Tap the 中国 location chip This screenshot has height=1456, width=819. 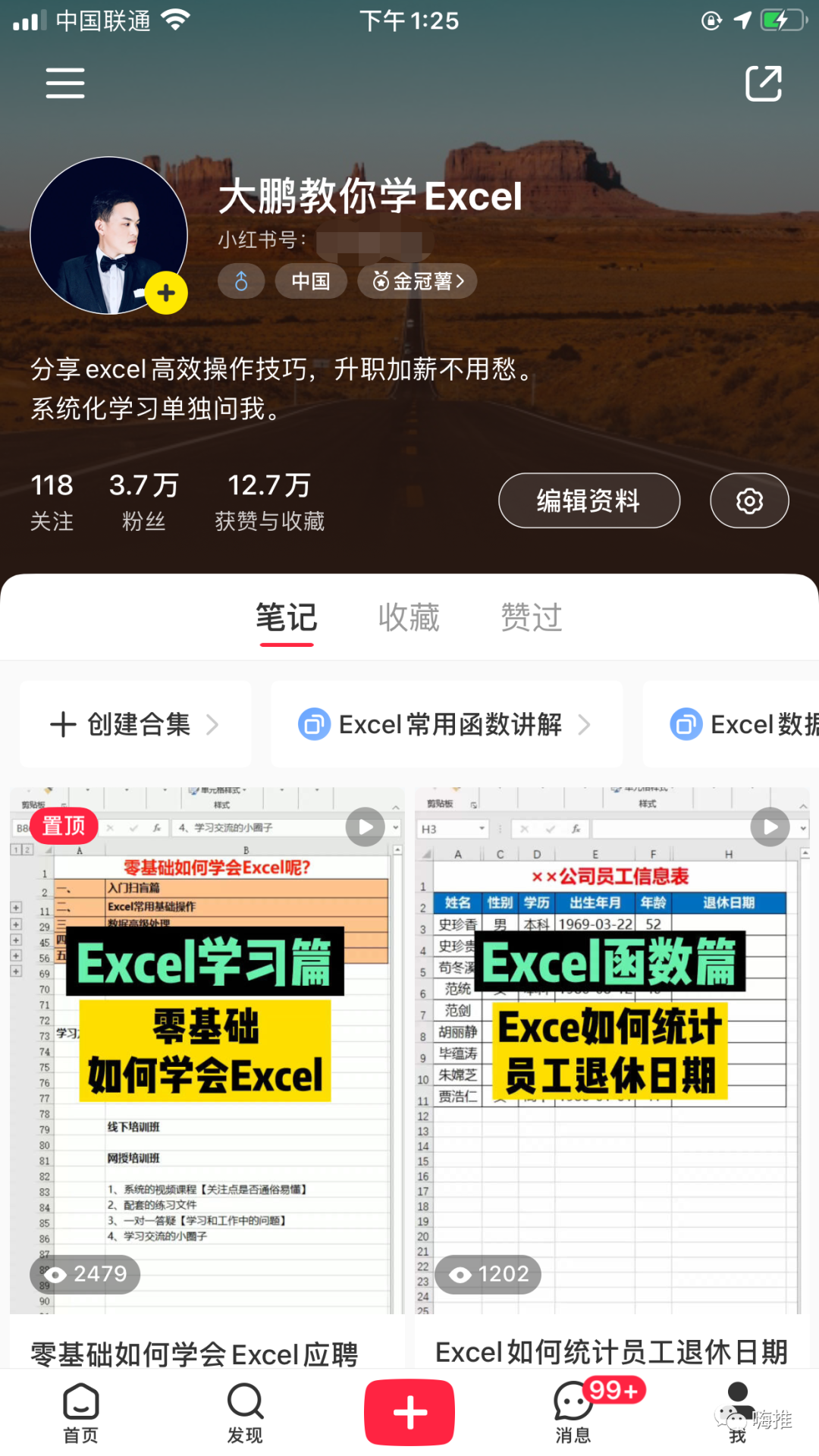tap(311, 281)
